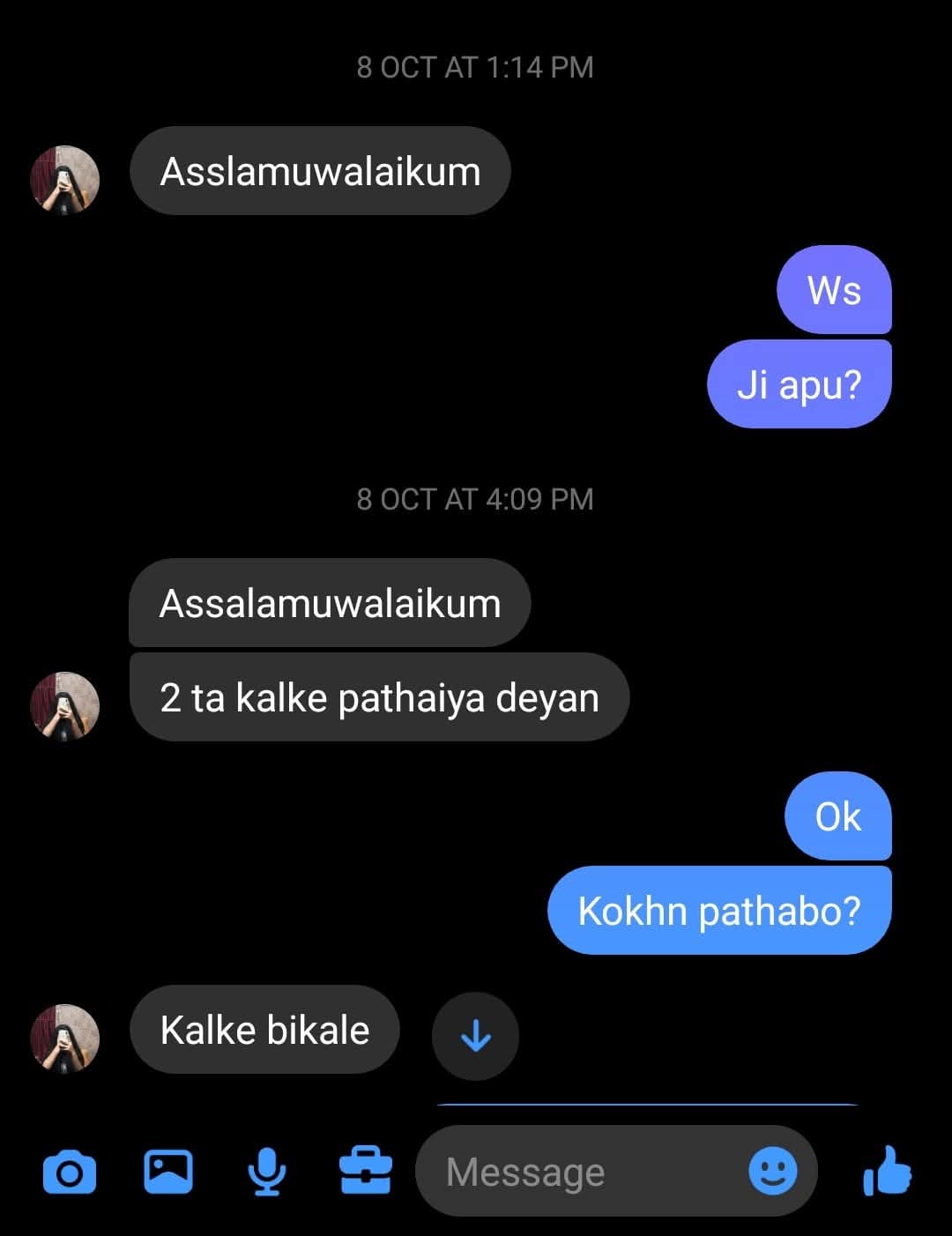This screenshot has width=952, height=1236.
Task: Open the photo gallery picker
Action: 167,1173
